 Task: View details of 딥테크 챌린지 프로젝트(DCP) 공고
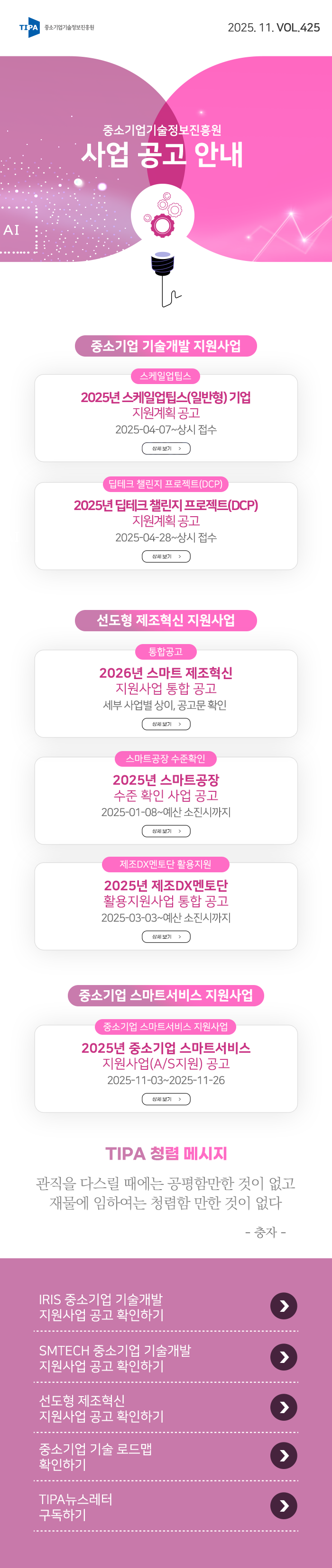[x=166, y=556]
